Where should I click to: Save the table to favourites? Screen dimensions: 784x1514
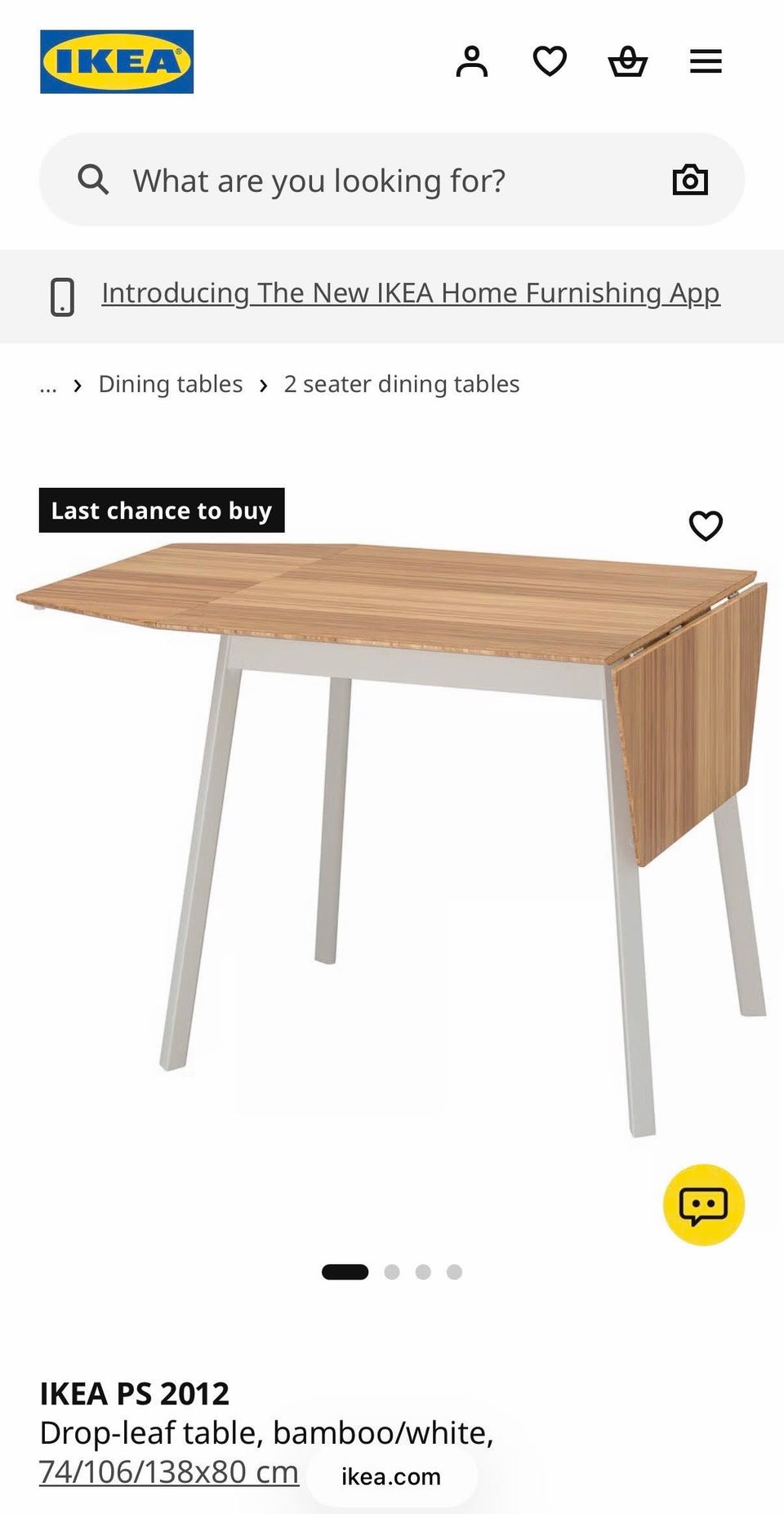point(706,525)
